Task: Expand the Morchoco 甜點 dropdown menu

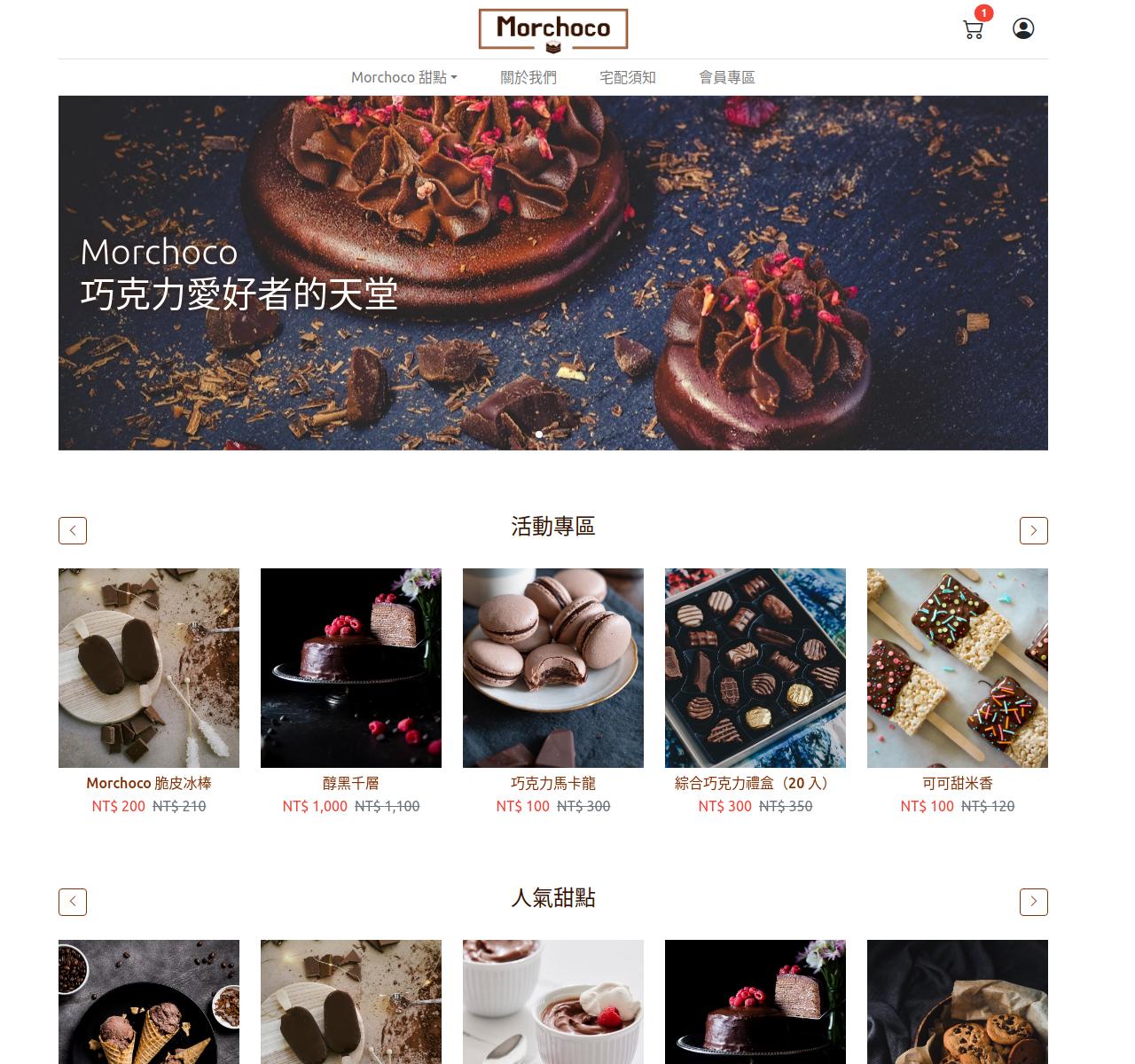Action: (404, 77)
